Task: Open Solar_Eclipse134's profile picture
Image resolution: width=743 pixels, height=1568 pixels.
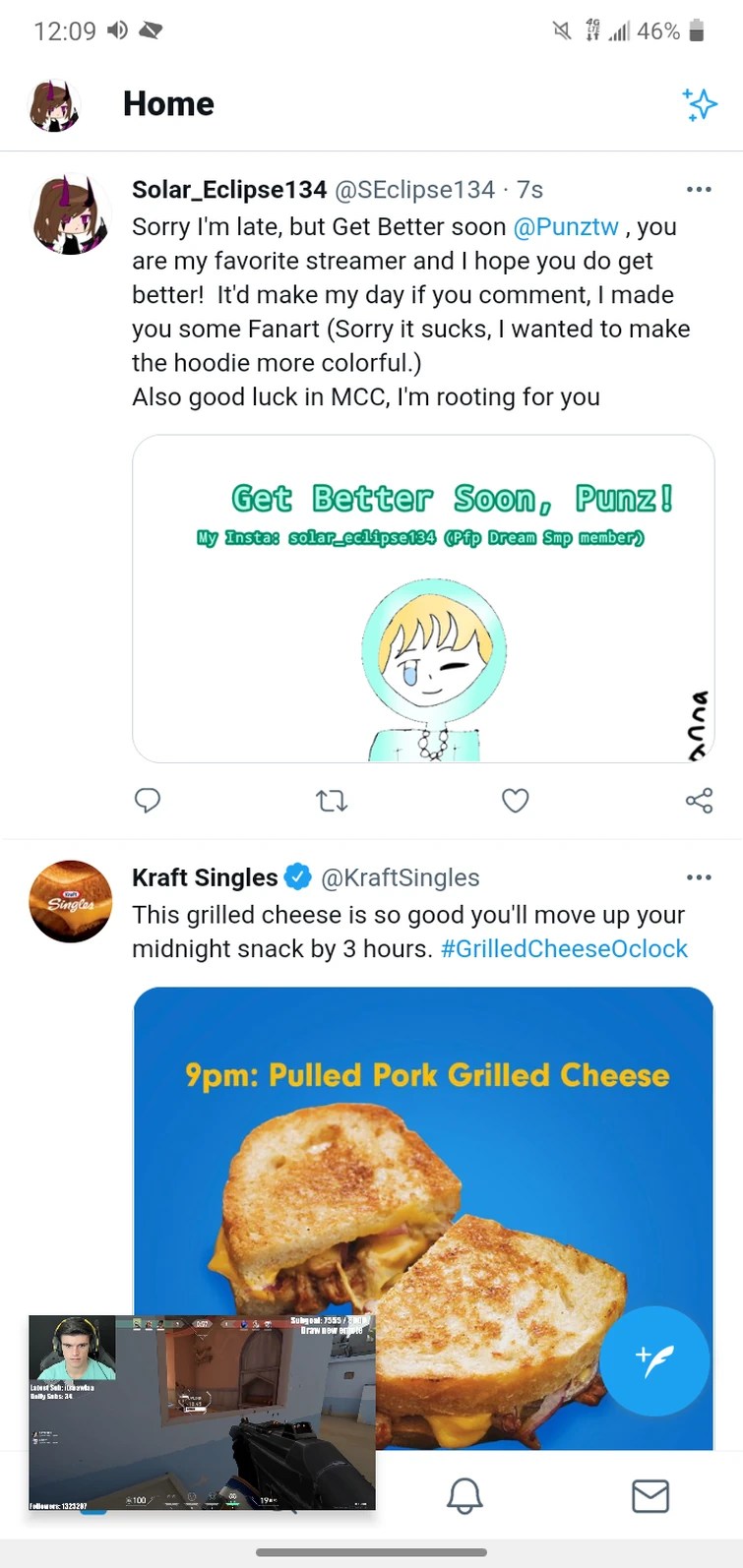Action: coord(71,214)
